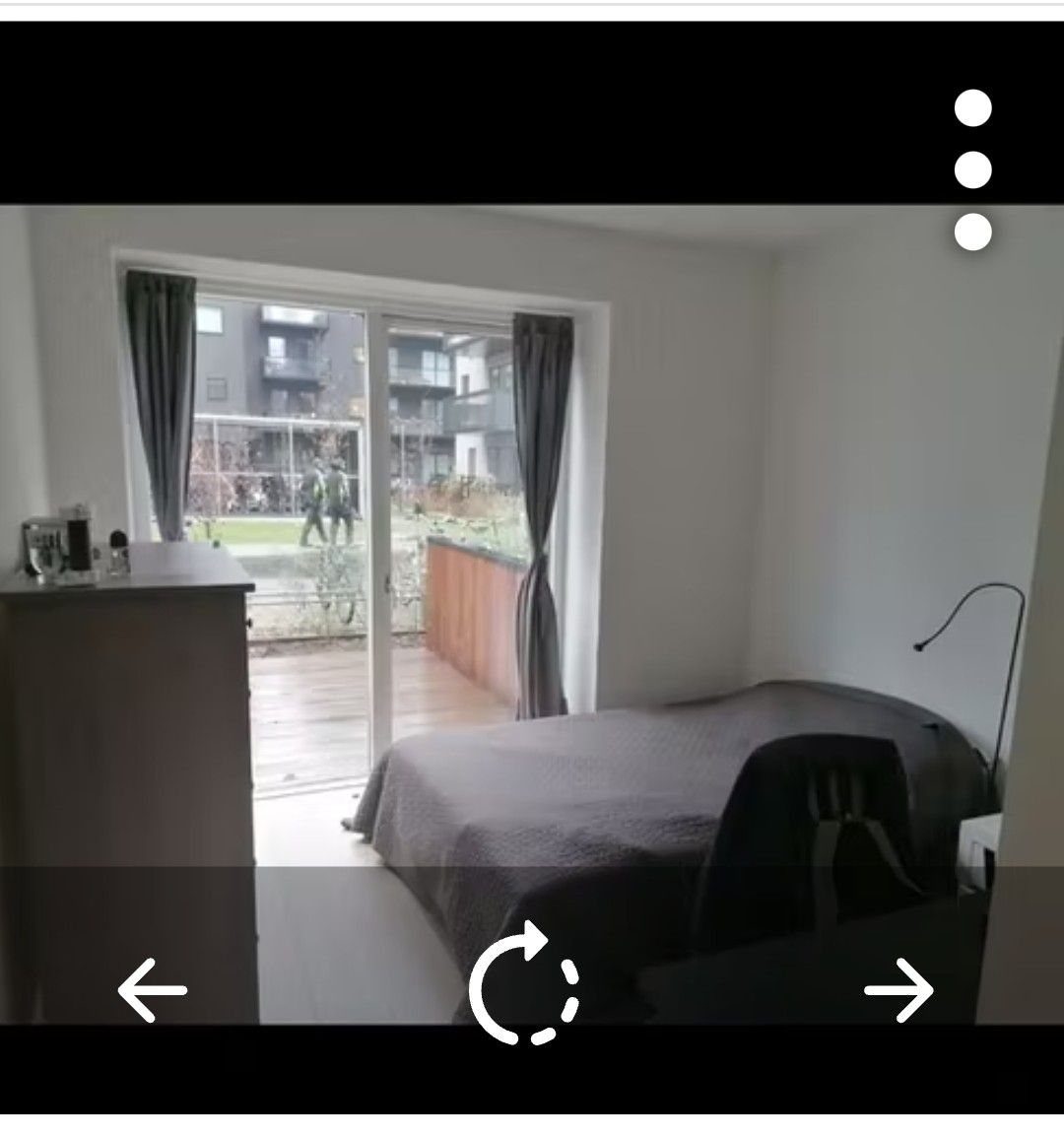Viewport: 1064px width, 1137px height.
Task: Open the three-dot overflow menu
Action: pos(972,170)
